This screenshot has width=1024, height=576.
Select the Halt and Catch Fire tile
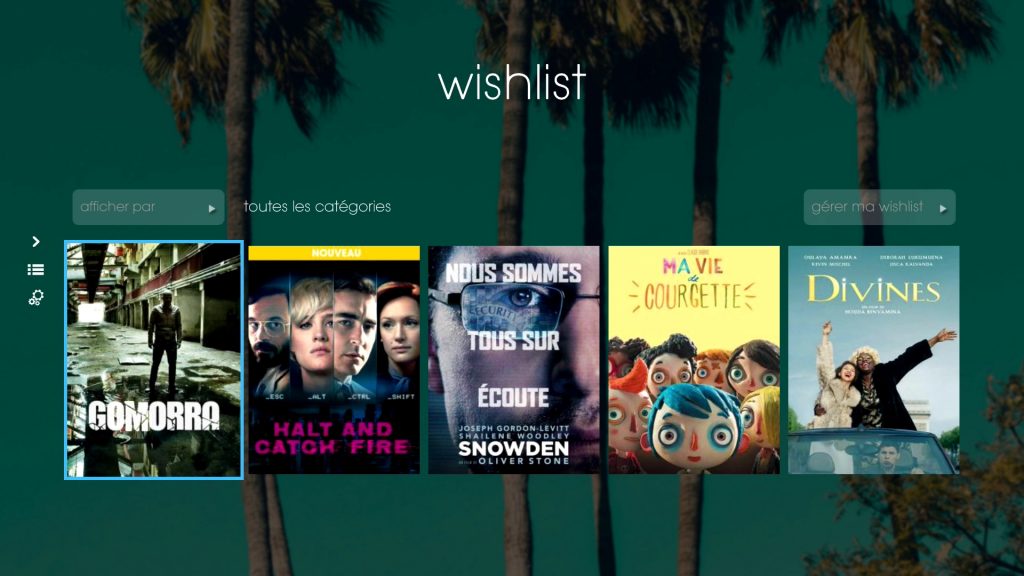point(334,360)
